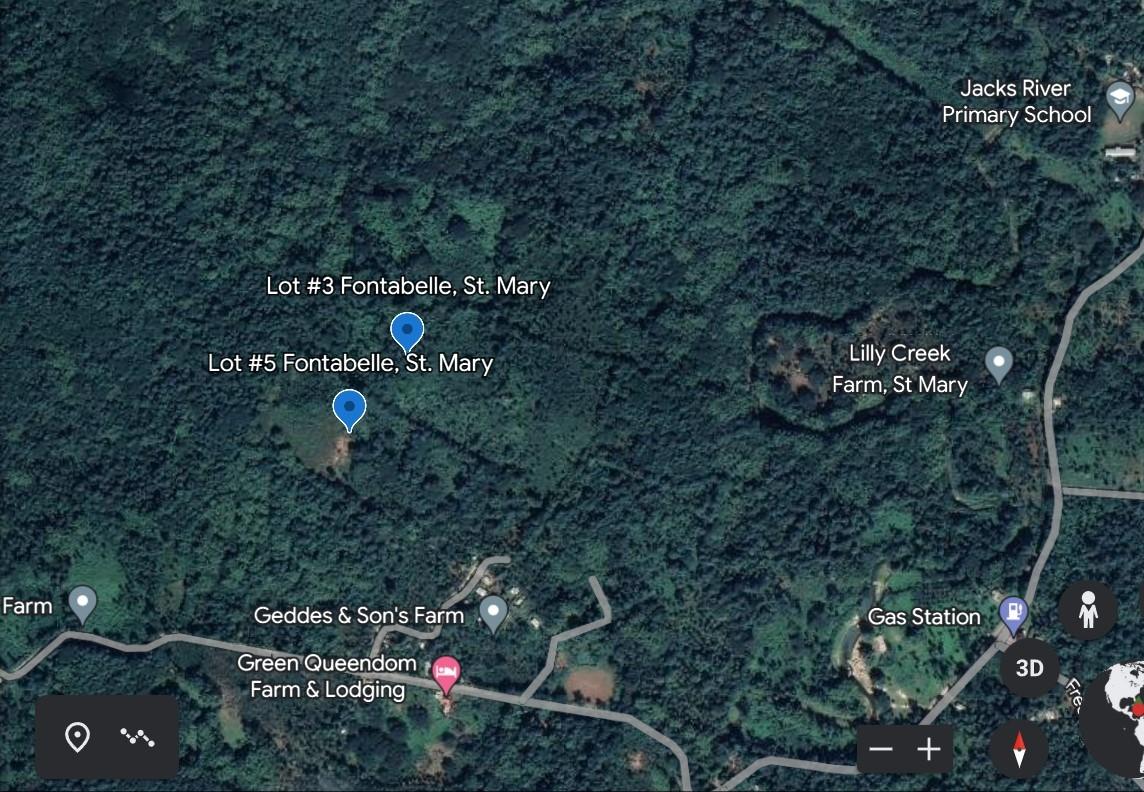
Task: Select the Farm marker by the roadside
Action: pos(82,602)
